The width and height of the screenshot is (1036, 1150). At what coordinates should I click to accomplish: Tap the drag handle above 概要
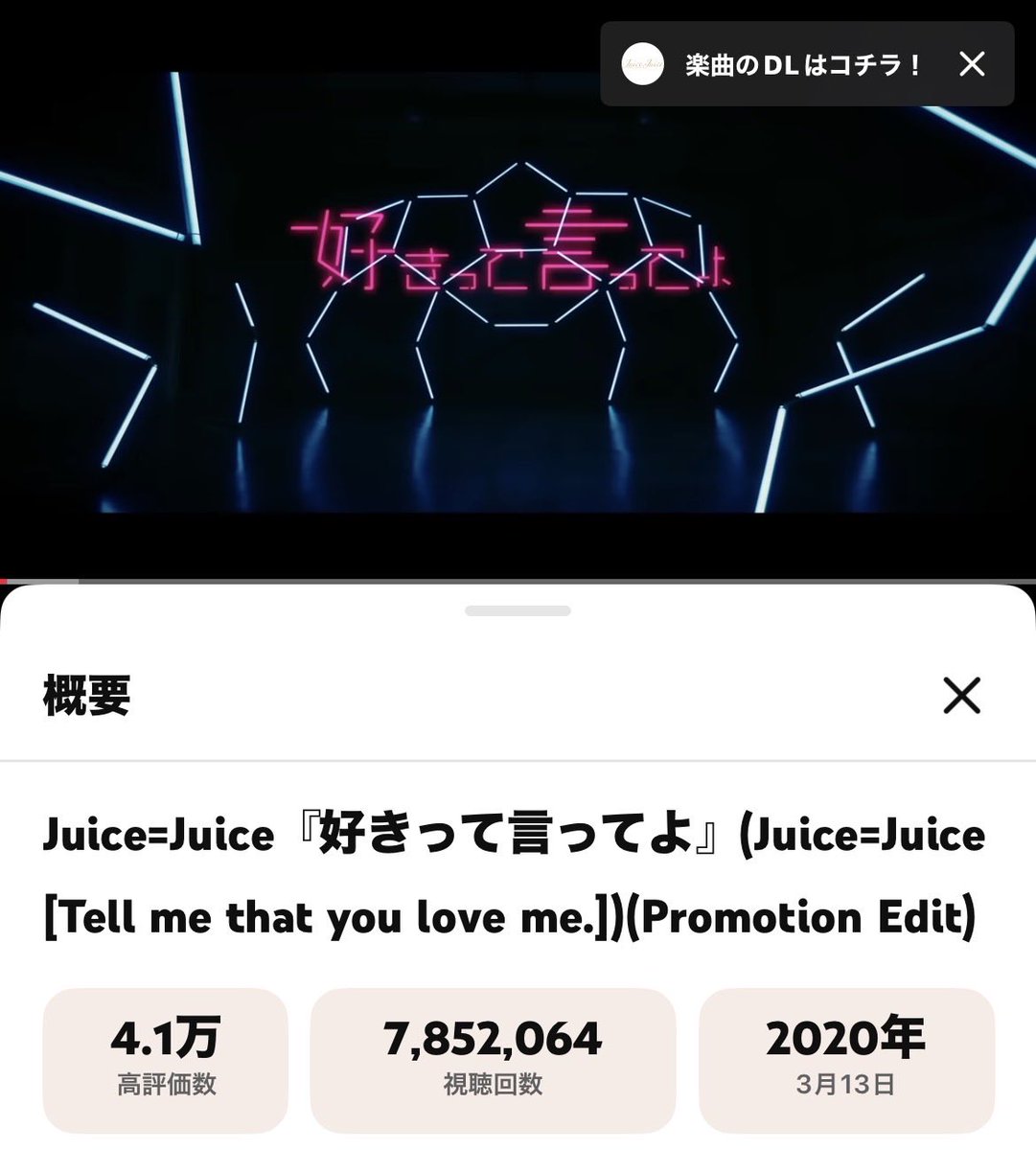(518, 610)
